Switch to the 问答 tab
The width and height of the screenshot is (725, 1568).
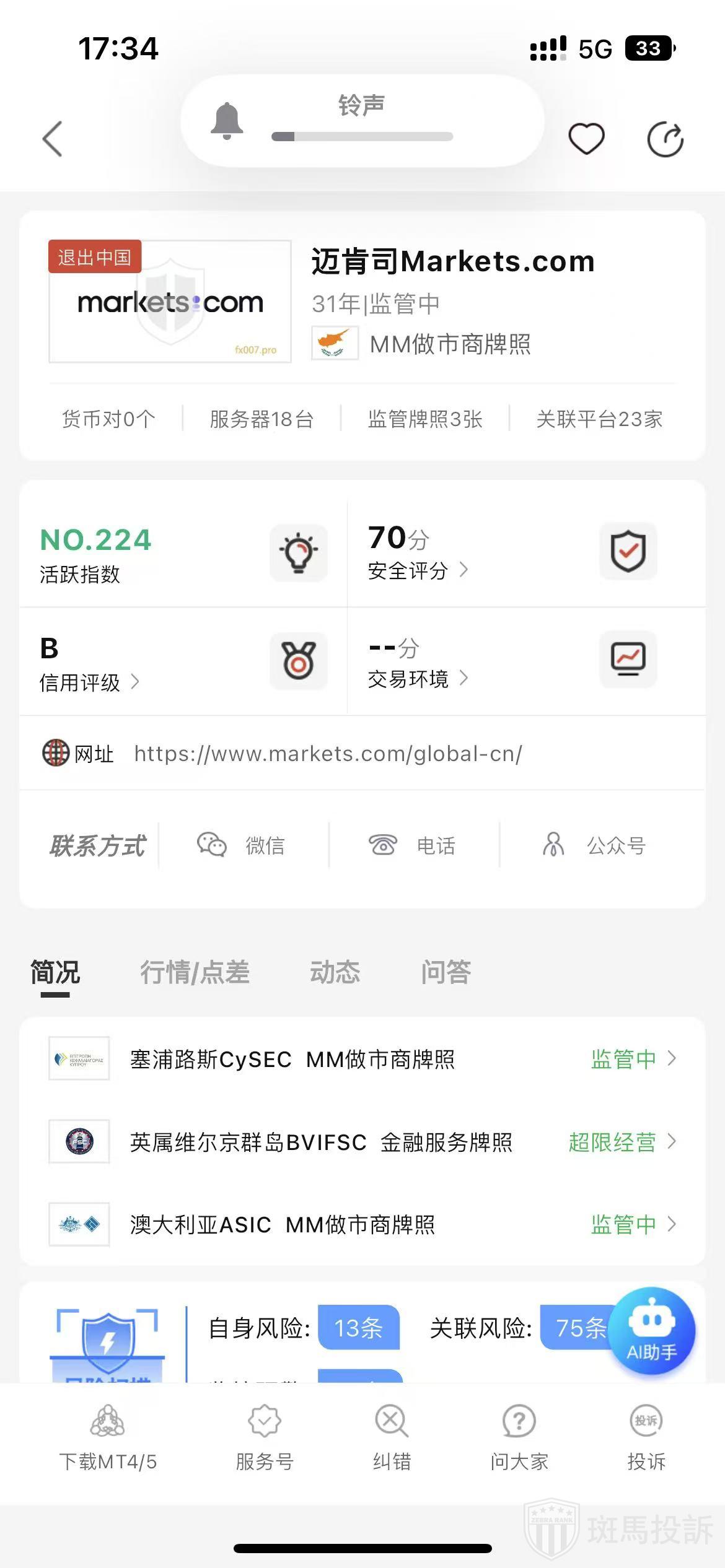tap(446, 972)
